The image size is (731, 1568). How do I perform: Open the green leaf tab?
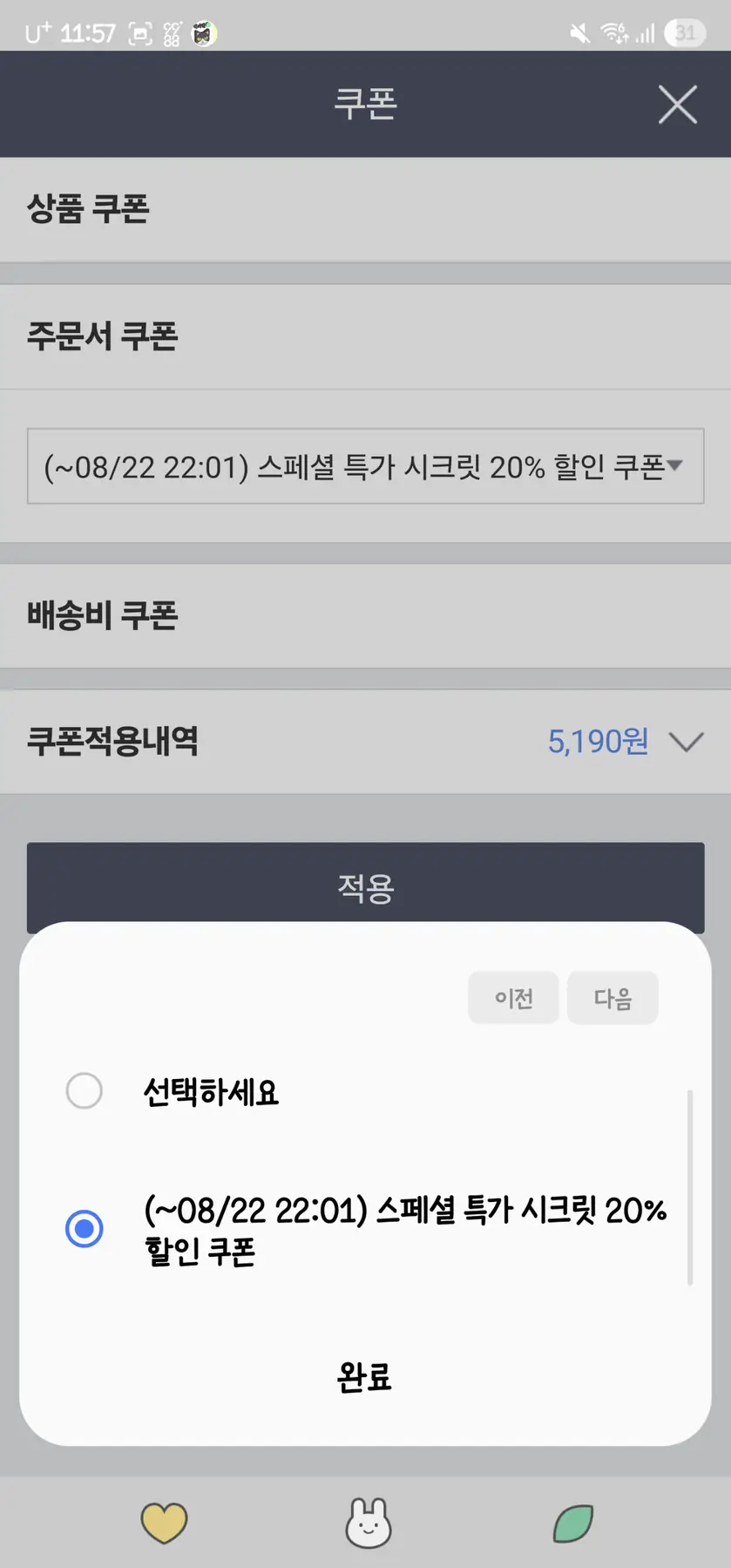(573, 1523)
